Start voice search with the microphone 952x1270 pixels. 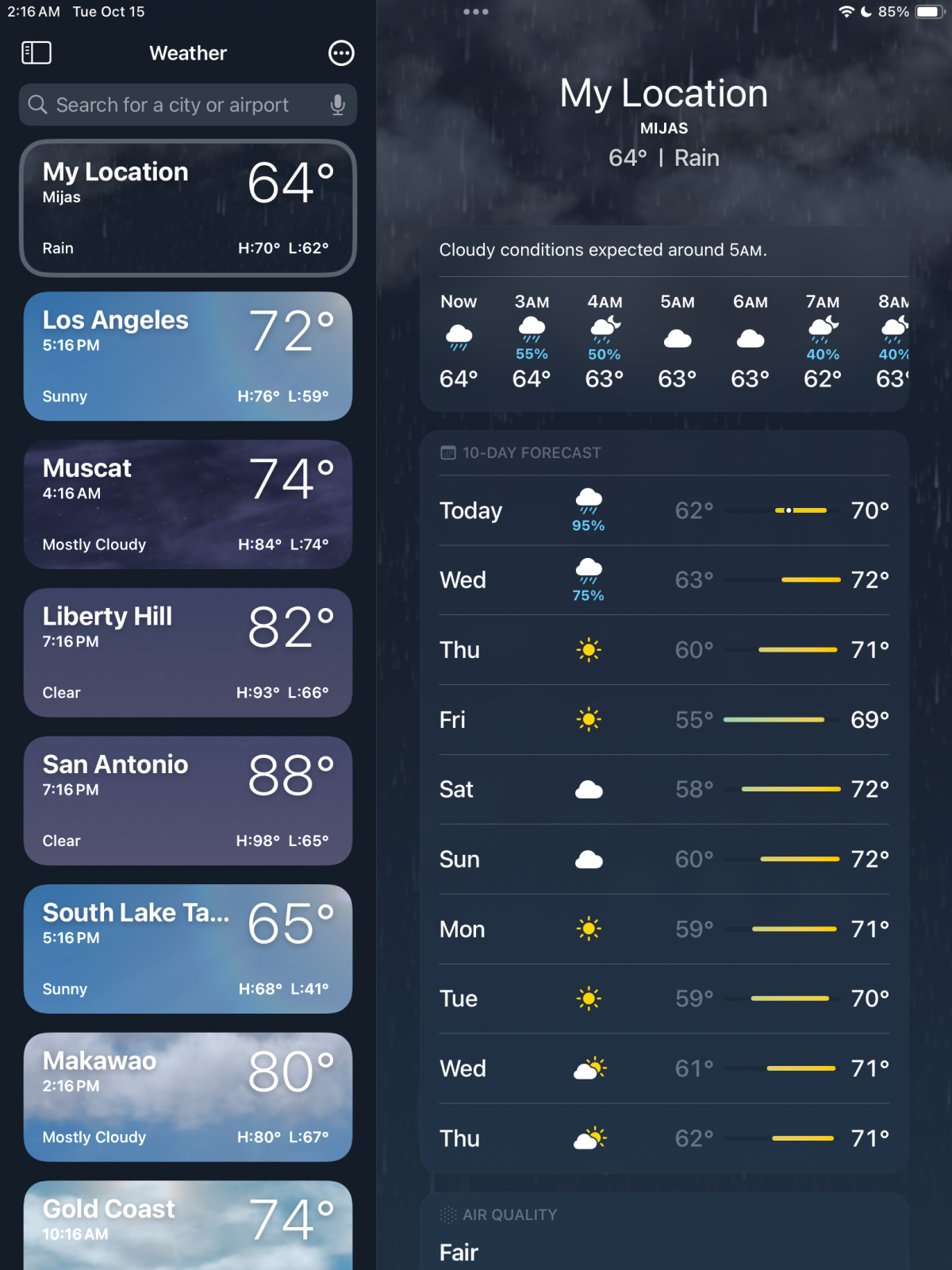(x=338, y=105)
